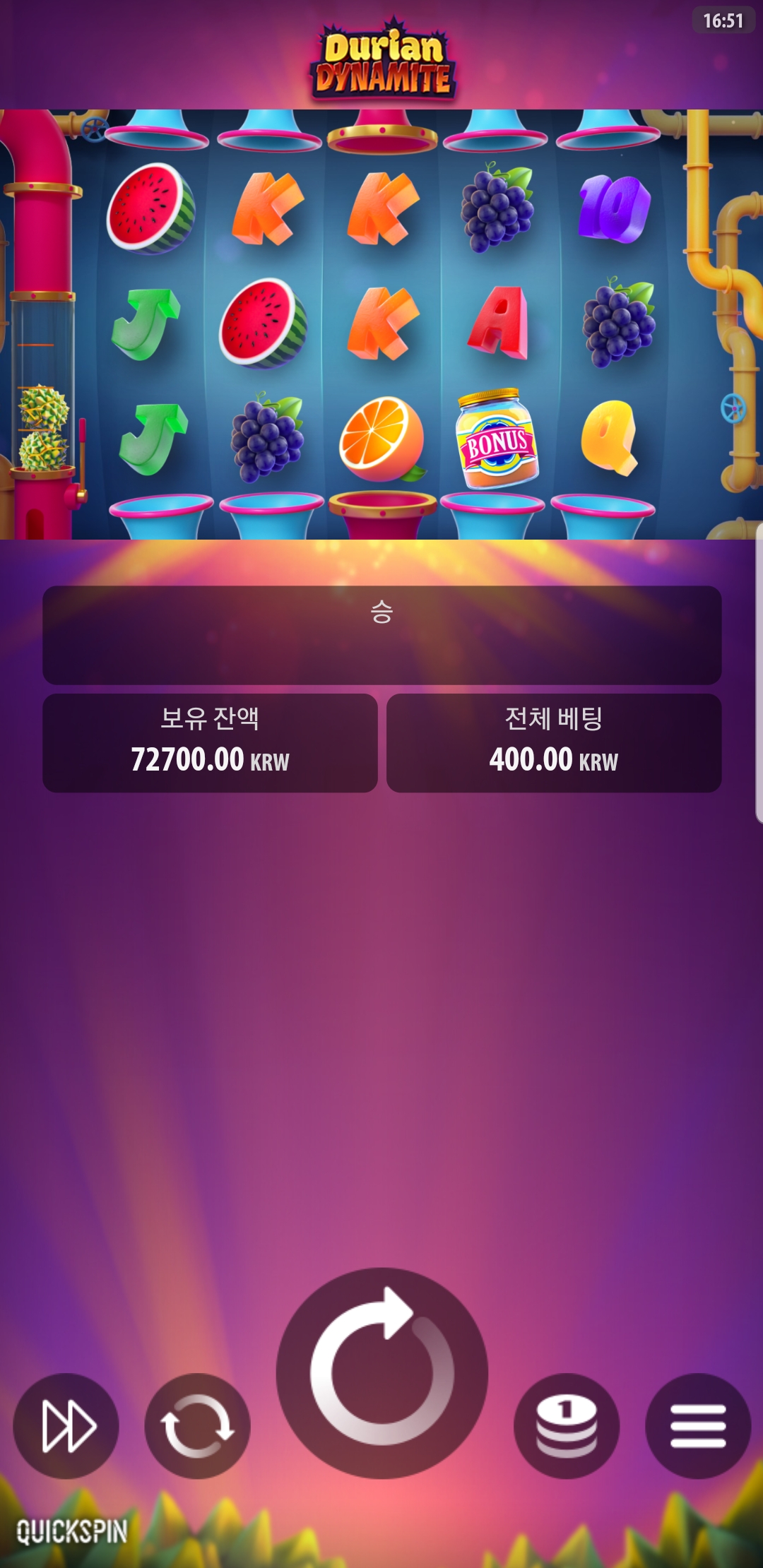Open the hamburger menu
This screenshot has width=763, height=1568.
click(698, 1425)
